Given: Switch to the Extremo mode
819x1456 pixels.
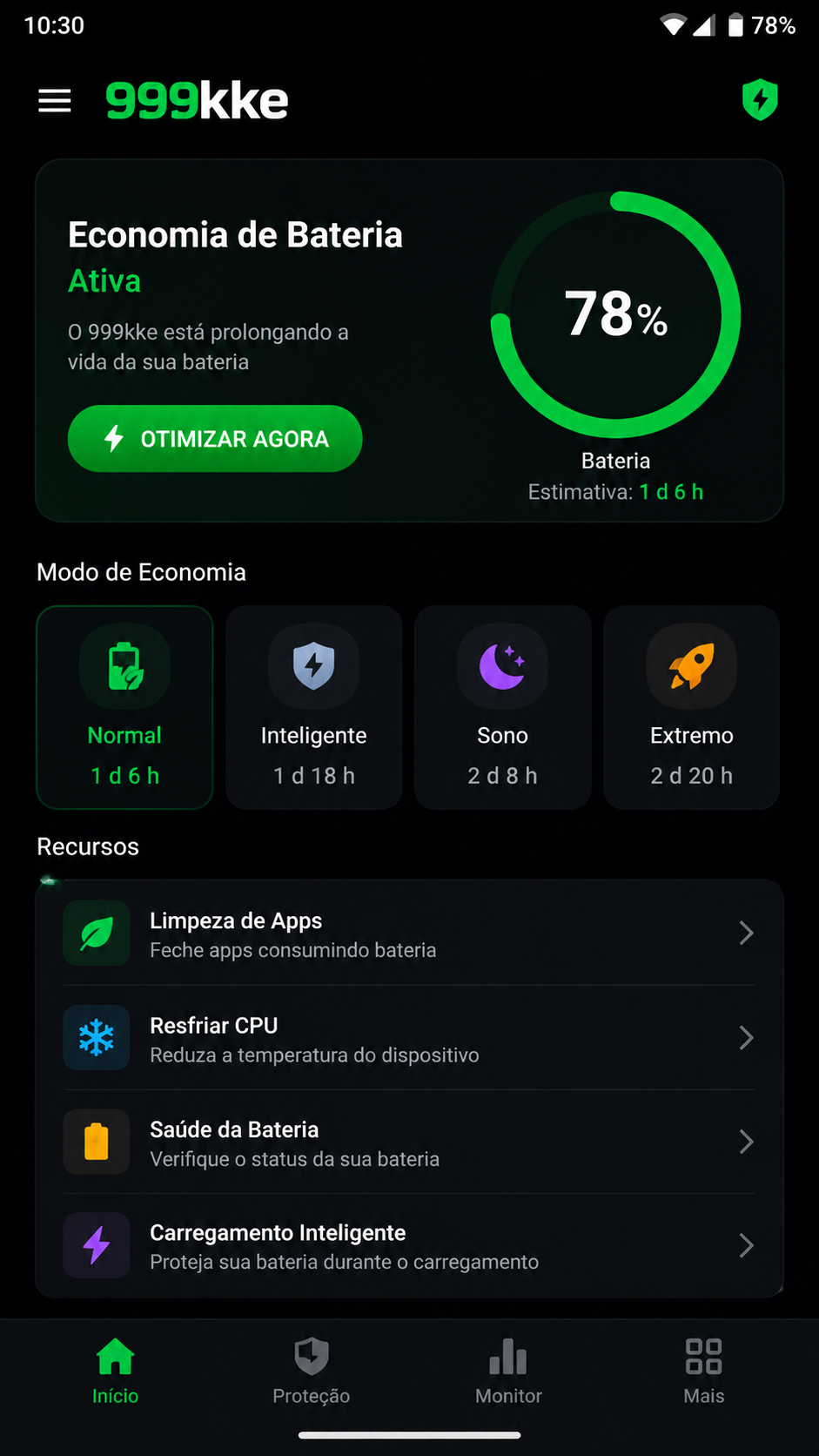Looking at the screenshot, I should pos(691,707).
